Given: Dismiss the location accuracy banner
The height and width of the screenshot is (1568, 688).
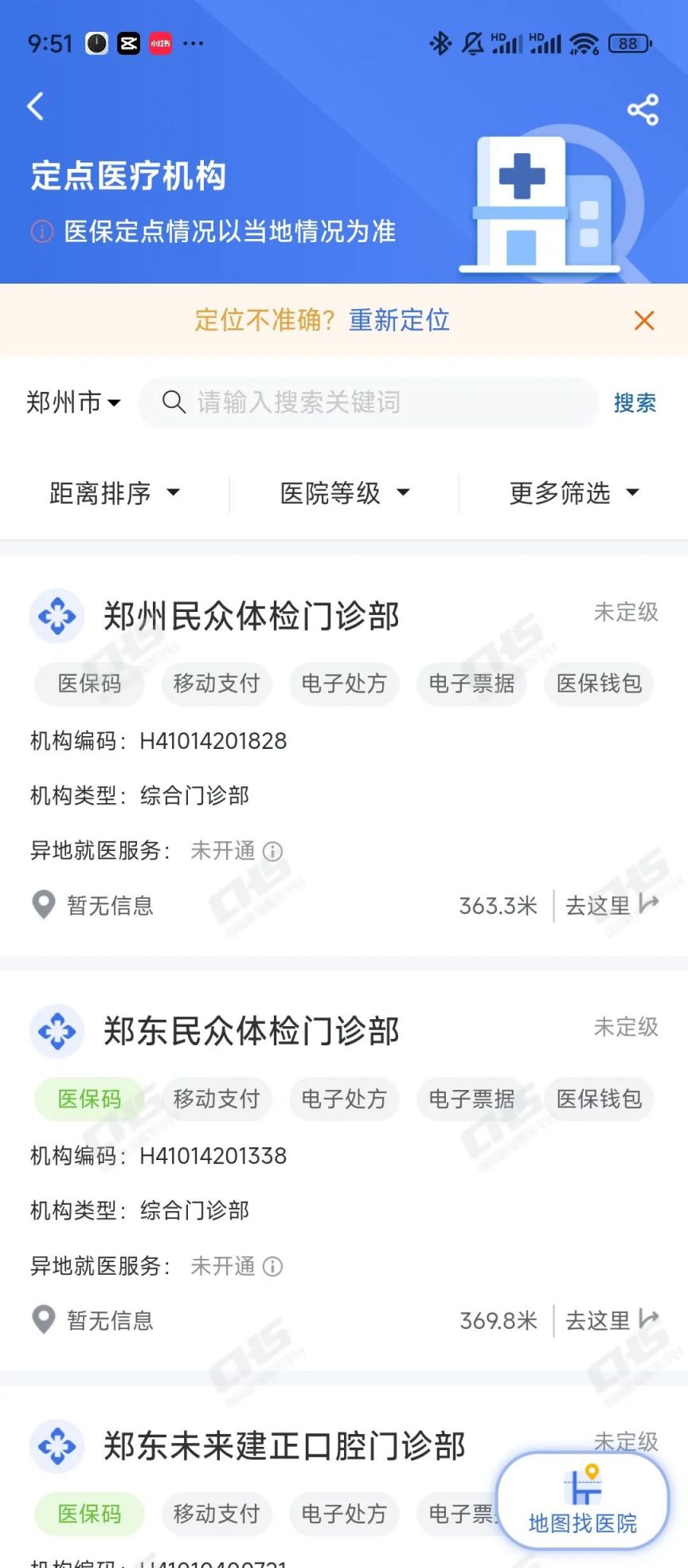Looking at the screenshot, I should pyautogui.click(x=644, y=320).
